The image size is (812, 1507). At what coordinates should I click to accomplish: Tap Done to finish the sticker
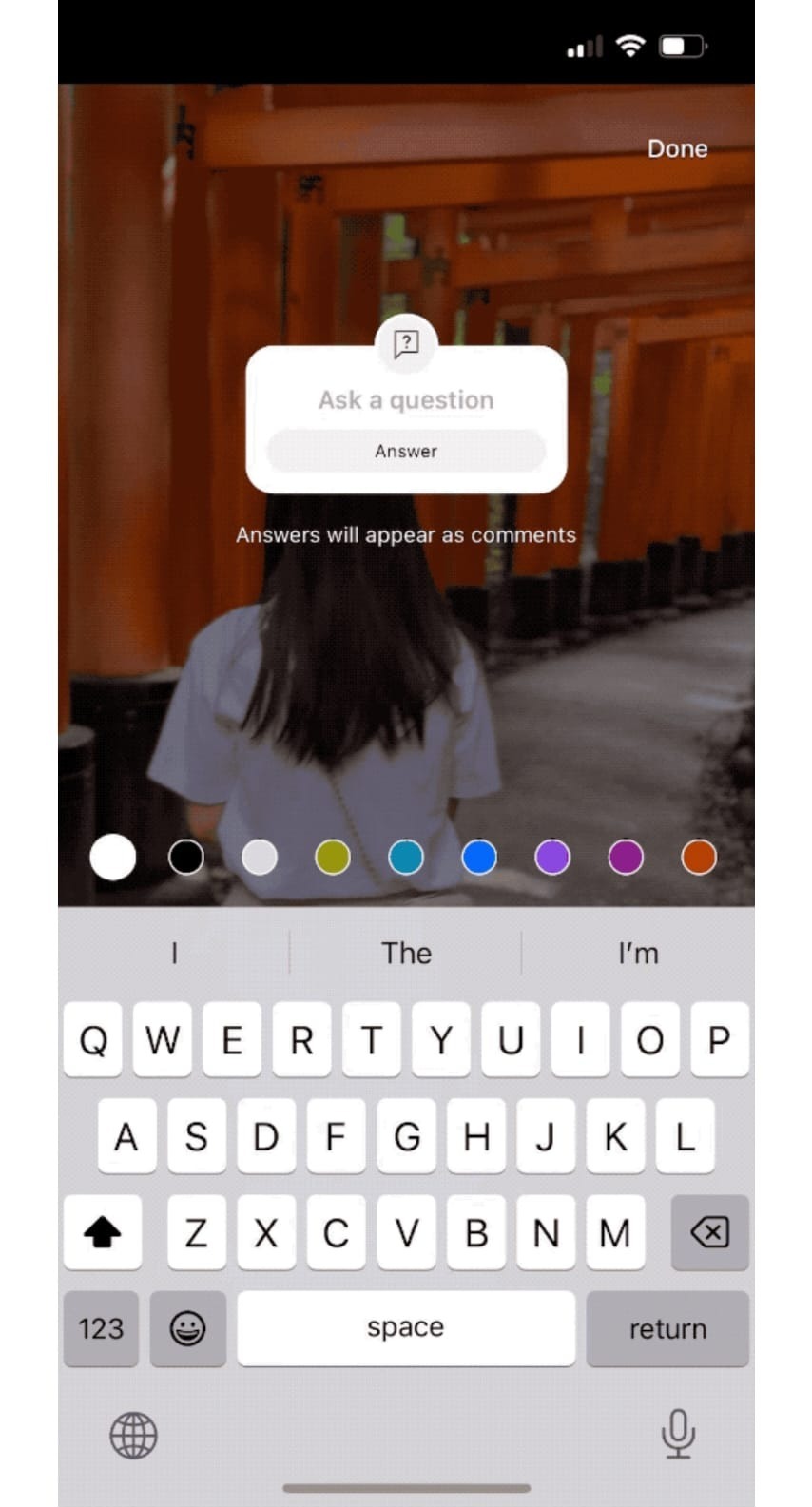(677, 148)
